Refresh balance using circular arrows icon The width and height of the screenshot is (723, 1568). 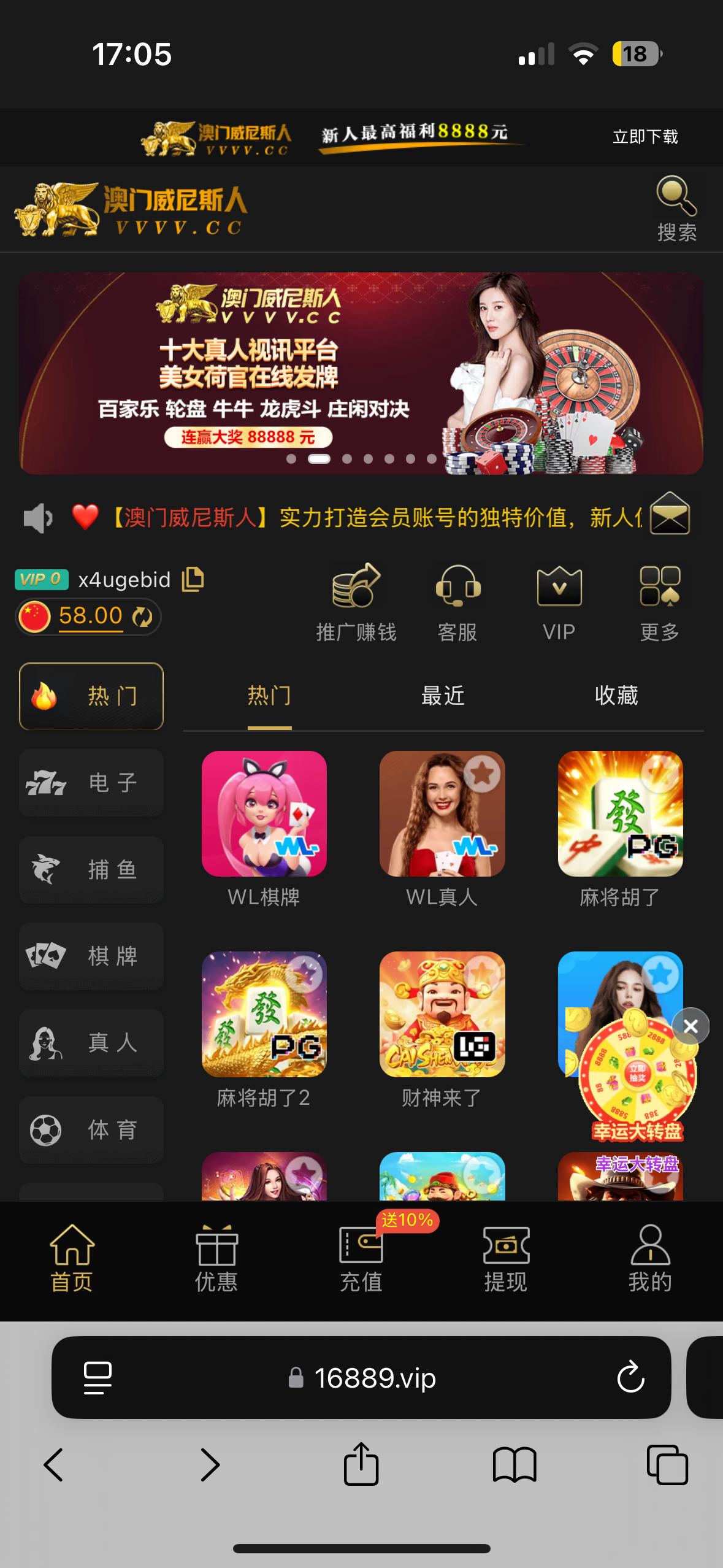[x=143, y=617]
